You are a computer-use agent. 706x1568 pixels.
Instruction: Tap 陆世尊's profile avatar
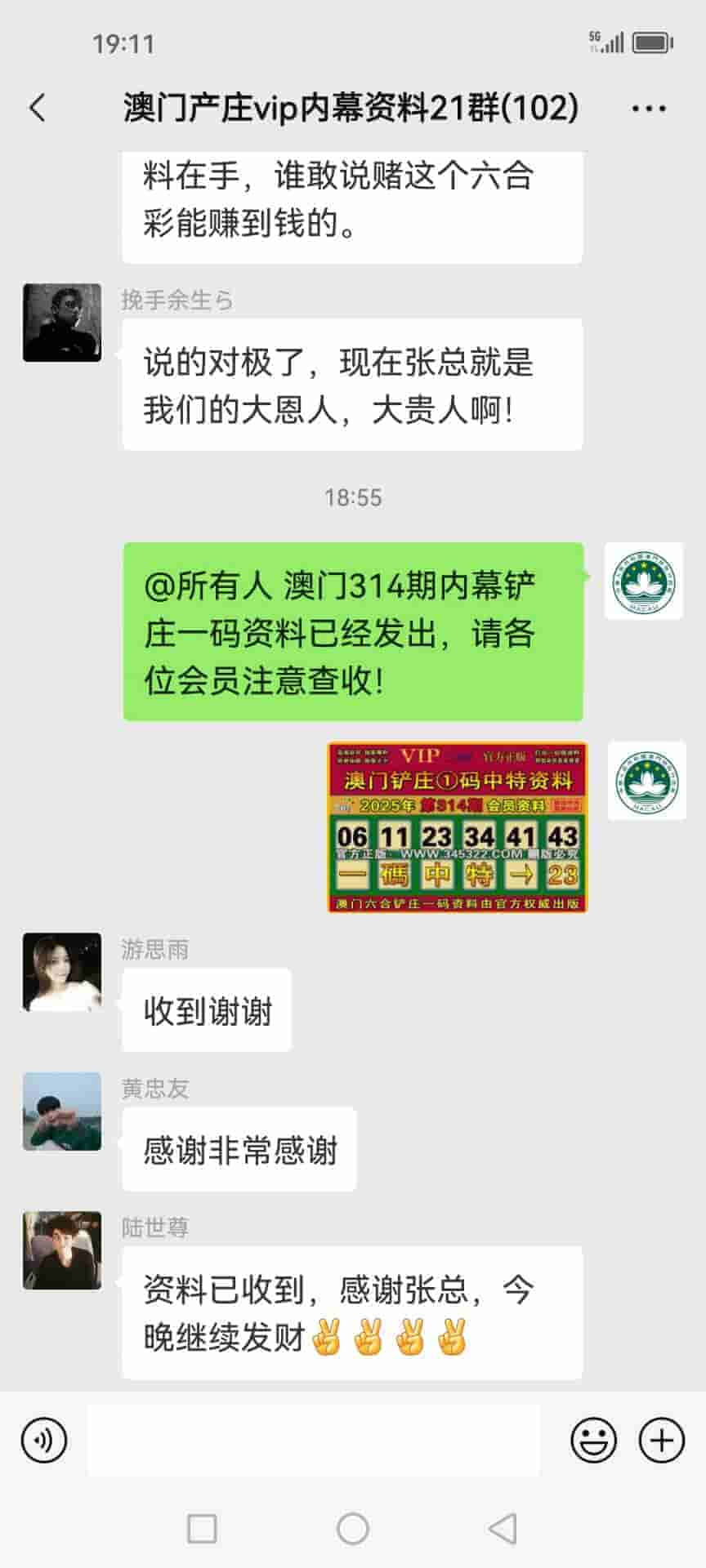point(62,1249)
